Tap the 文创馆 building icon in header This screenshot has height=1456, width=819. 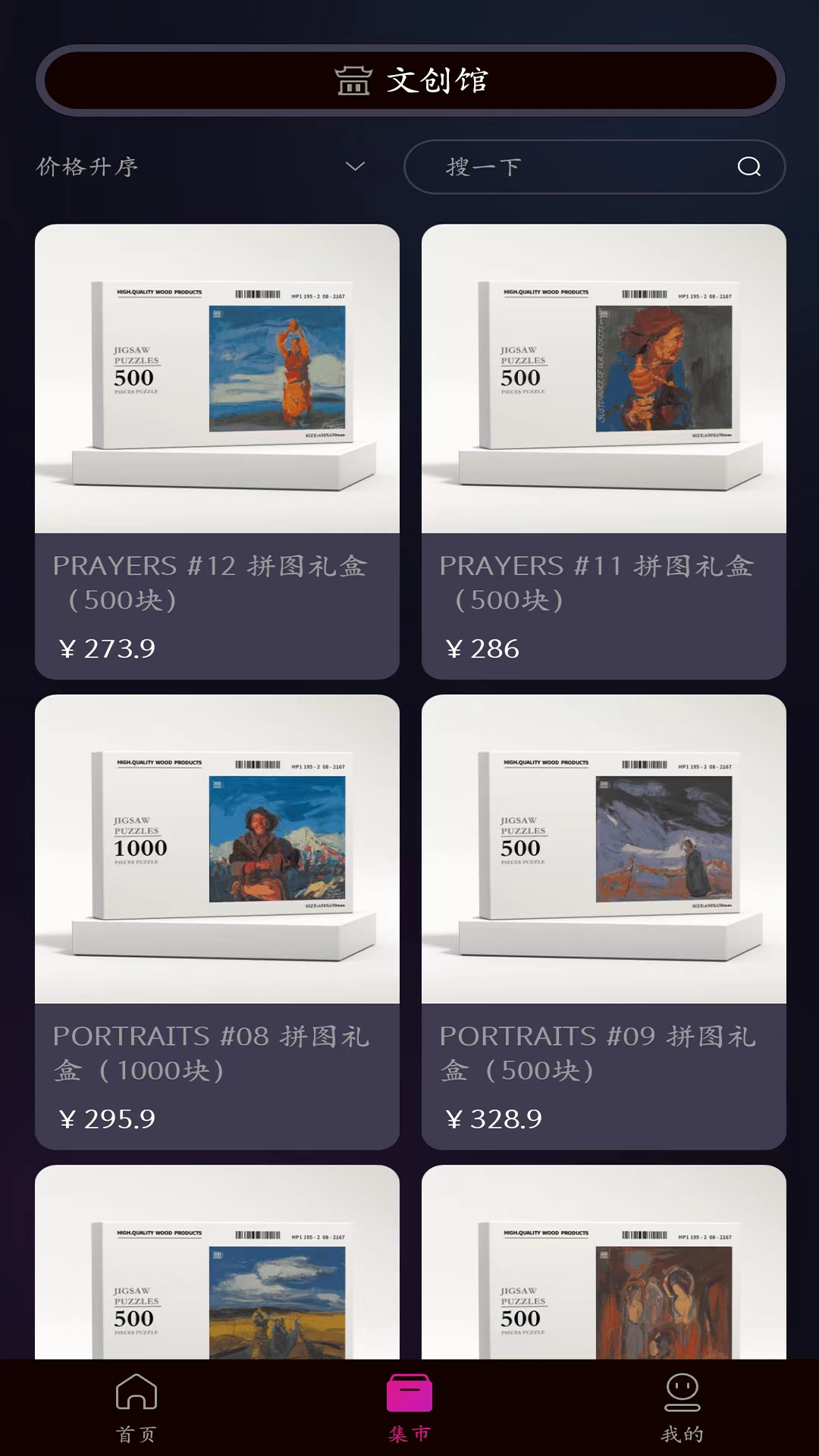click(353, 81)
